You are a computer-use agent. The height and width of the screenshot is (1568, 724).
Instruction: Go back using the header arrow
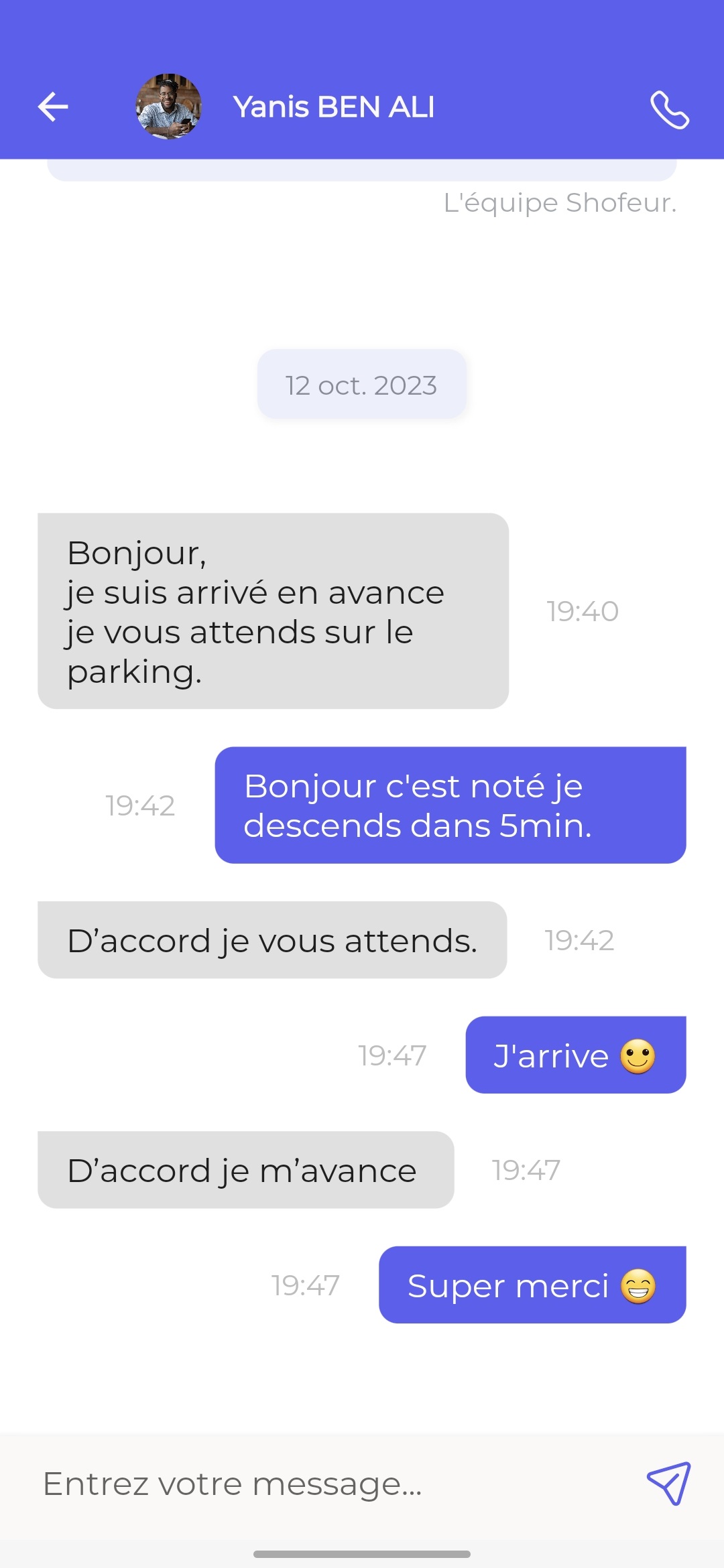pos(53,107)
